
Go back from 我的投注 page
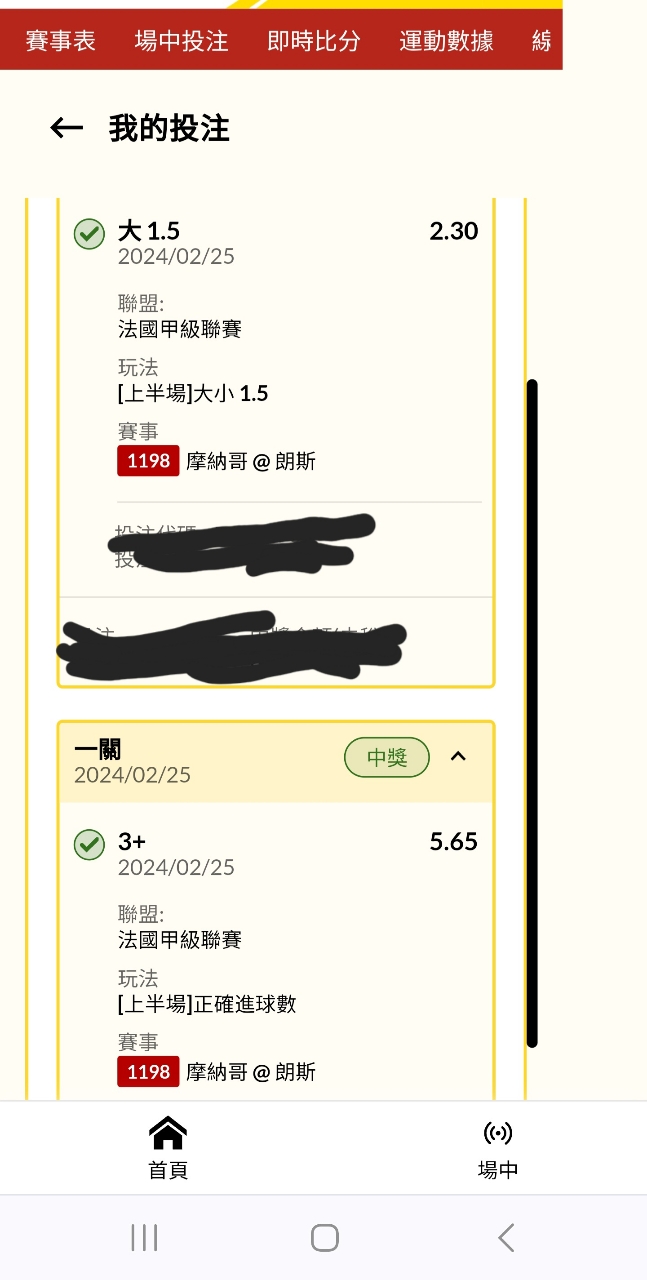pos(66,128)
